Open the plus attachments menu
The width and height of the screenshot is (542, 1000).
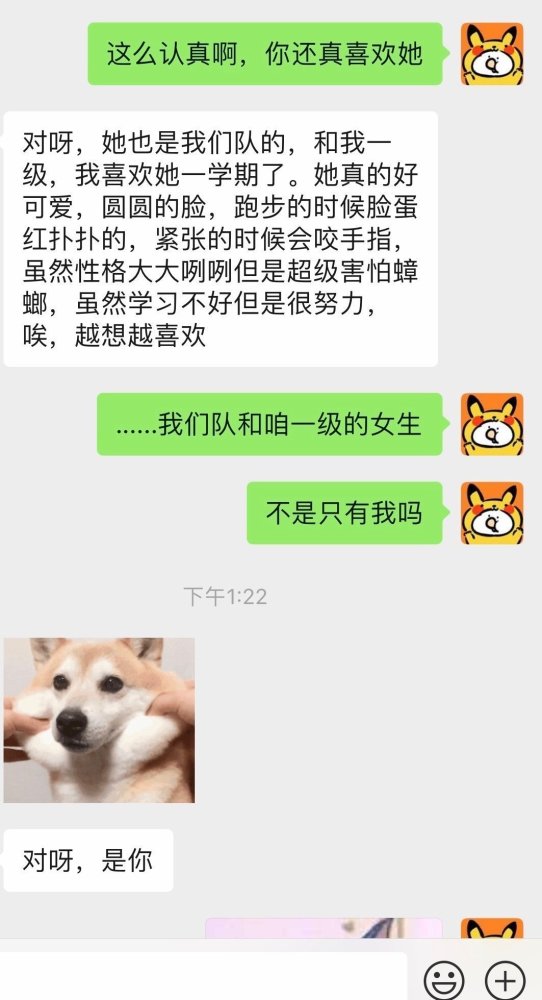(x=506, y=979)
